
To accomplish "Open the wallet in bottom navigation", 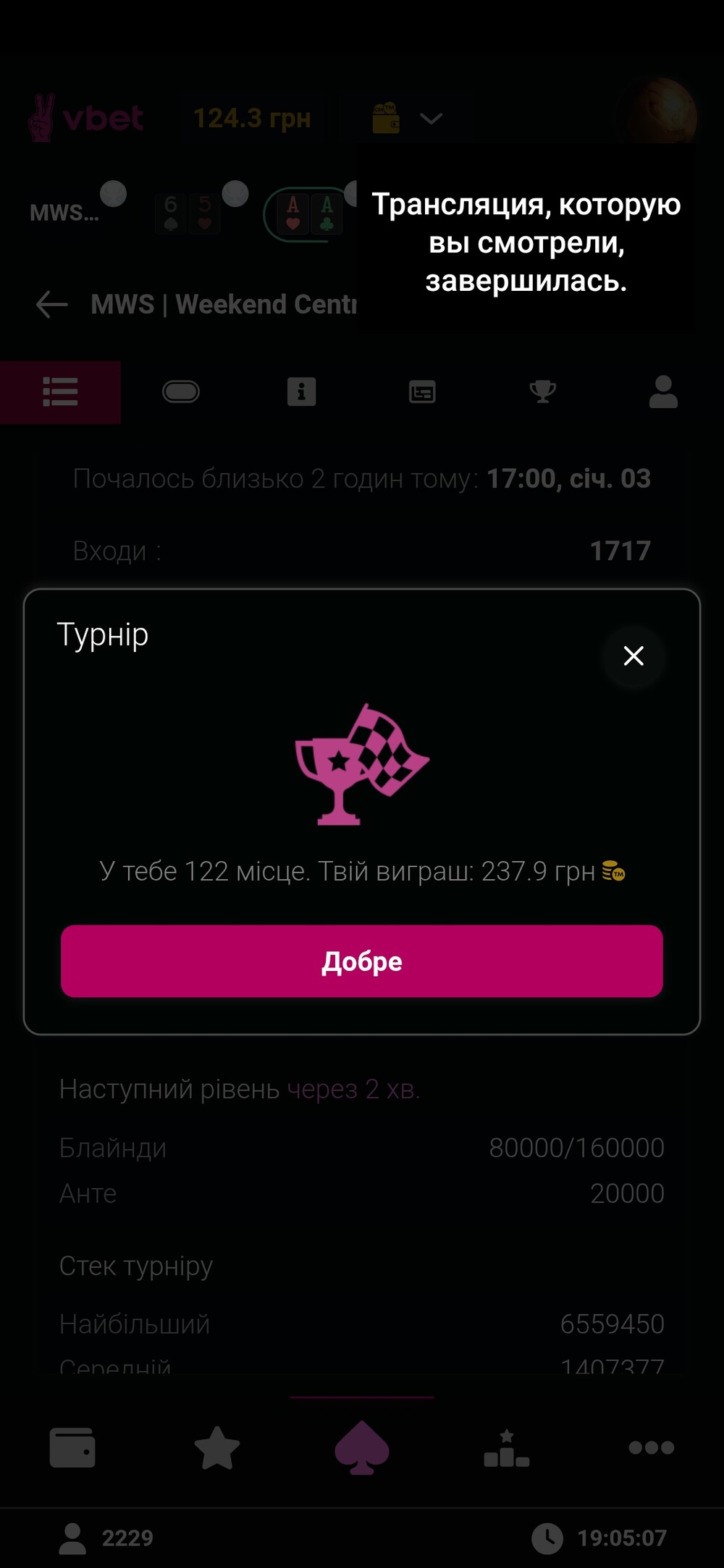I will [72, 1448].
